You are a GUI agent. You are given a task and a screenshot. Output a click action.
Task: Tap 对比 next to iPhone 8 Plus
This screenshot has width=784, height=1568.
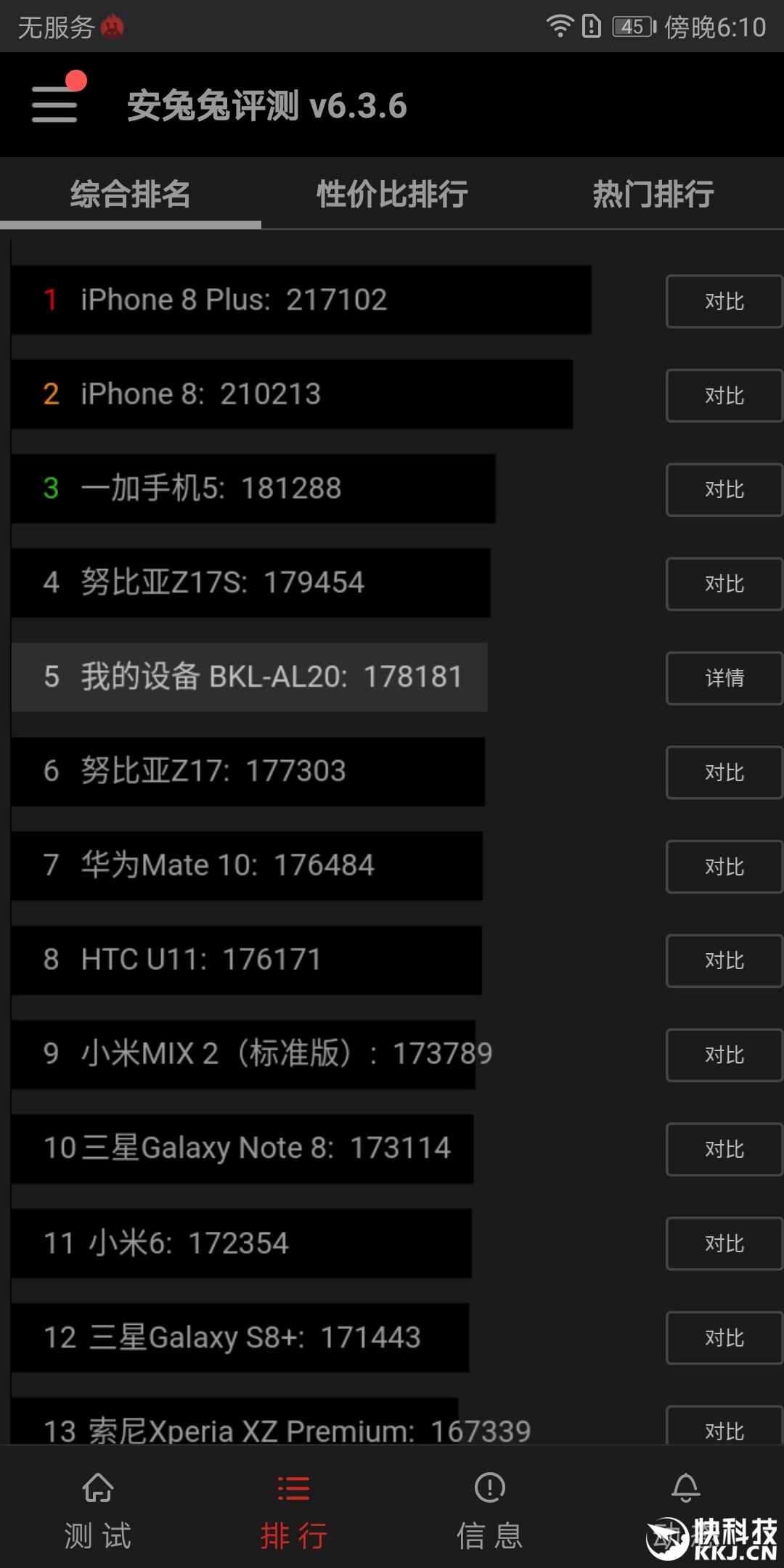[724, 301]
